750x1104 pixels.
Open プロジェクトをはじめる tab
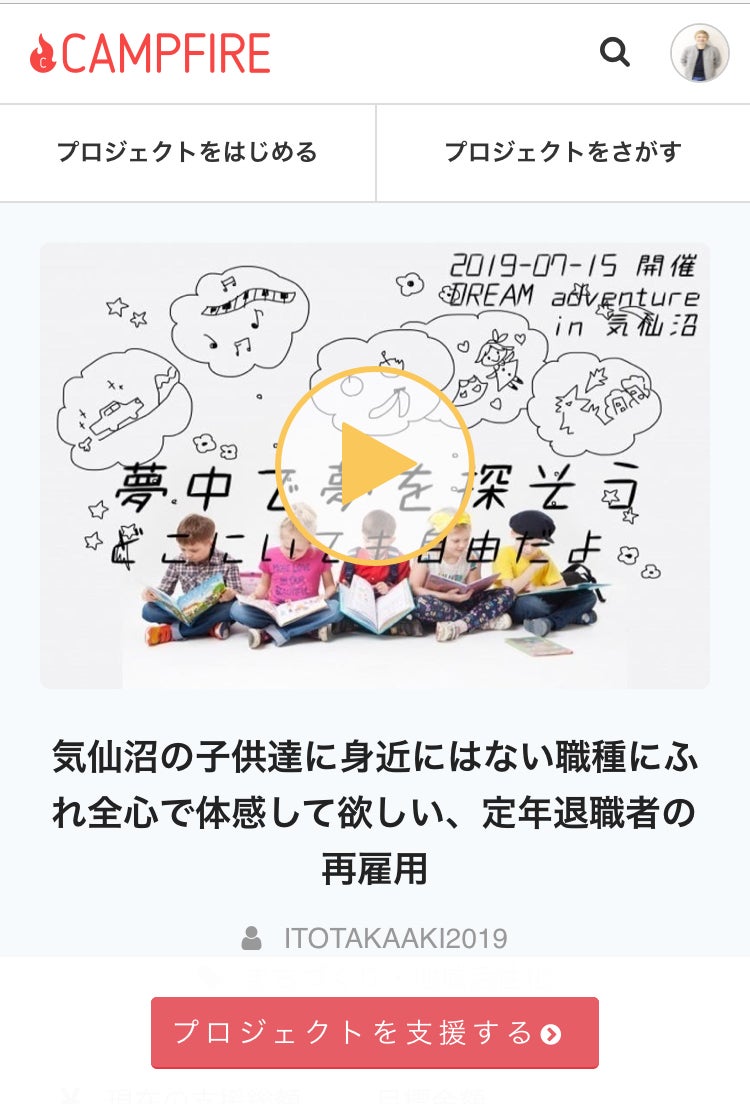coord(187,153)
